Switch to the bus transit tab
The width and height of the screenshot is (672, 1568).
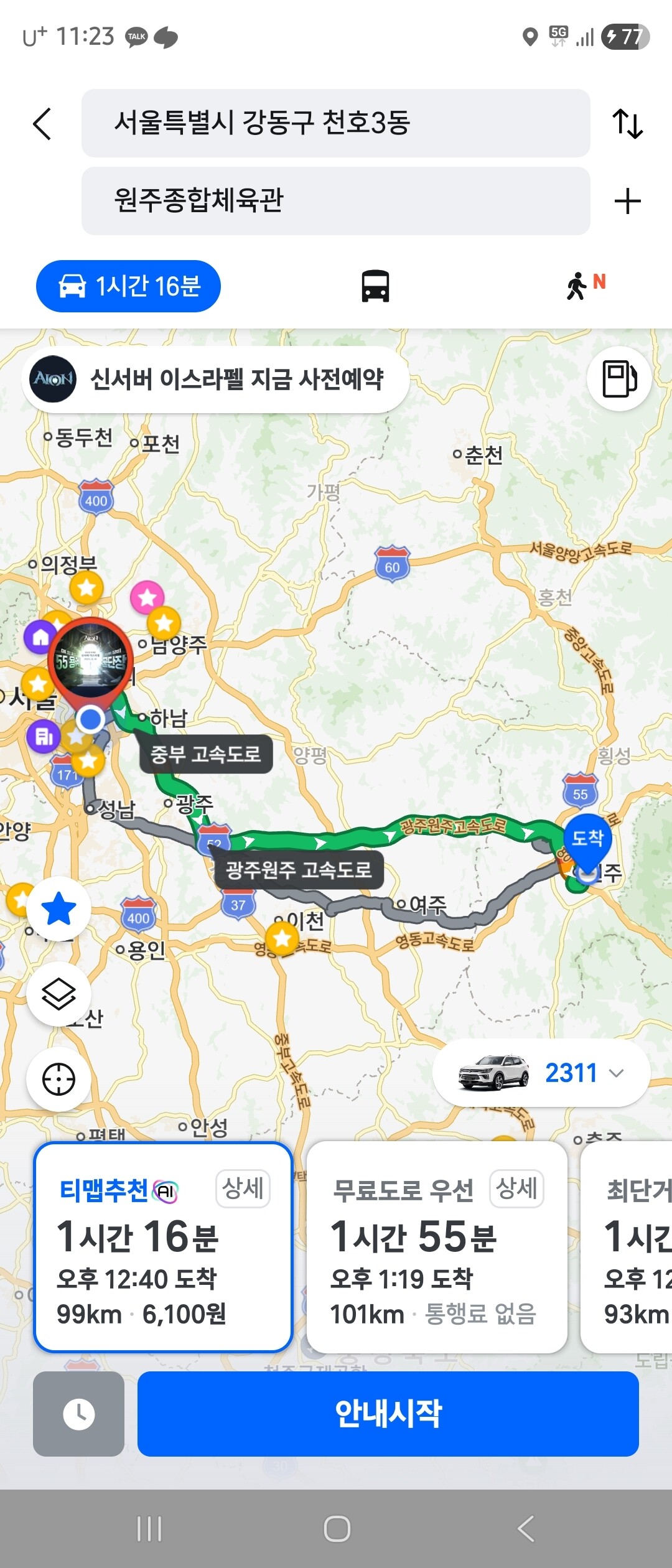pos(375,286)
